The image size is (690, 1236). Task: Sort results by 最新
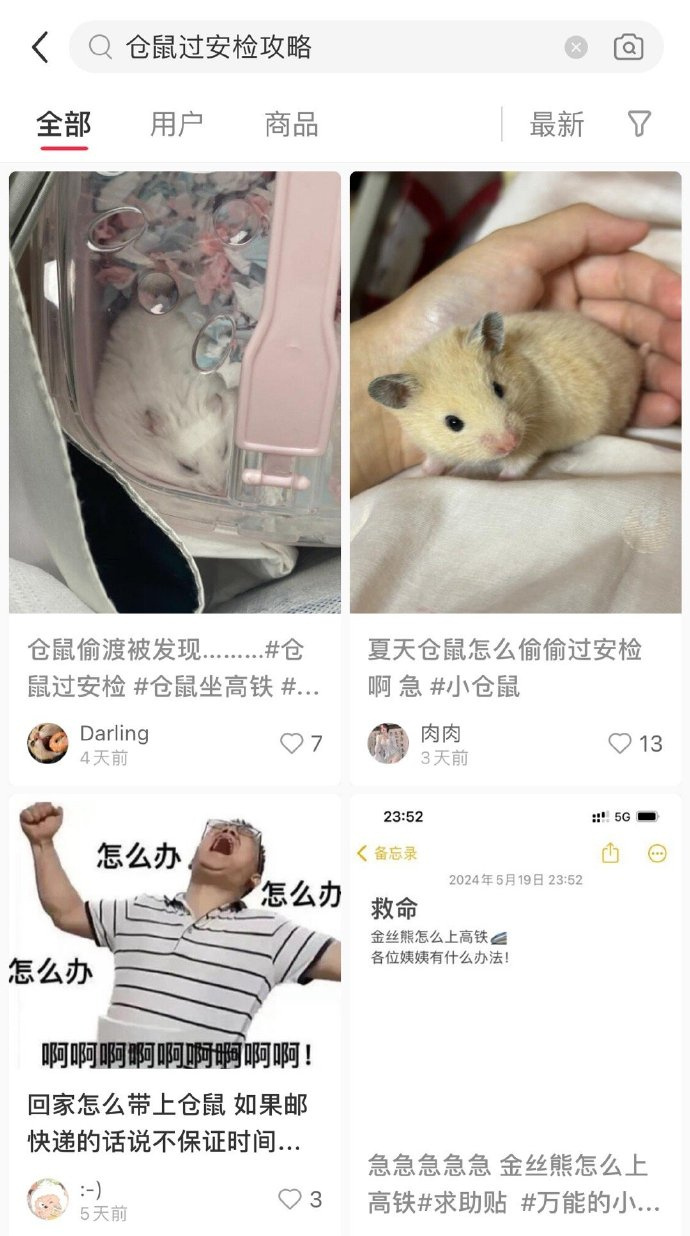click(x=557, y=124)
